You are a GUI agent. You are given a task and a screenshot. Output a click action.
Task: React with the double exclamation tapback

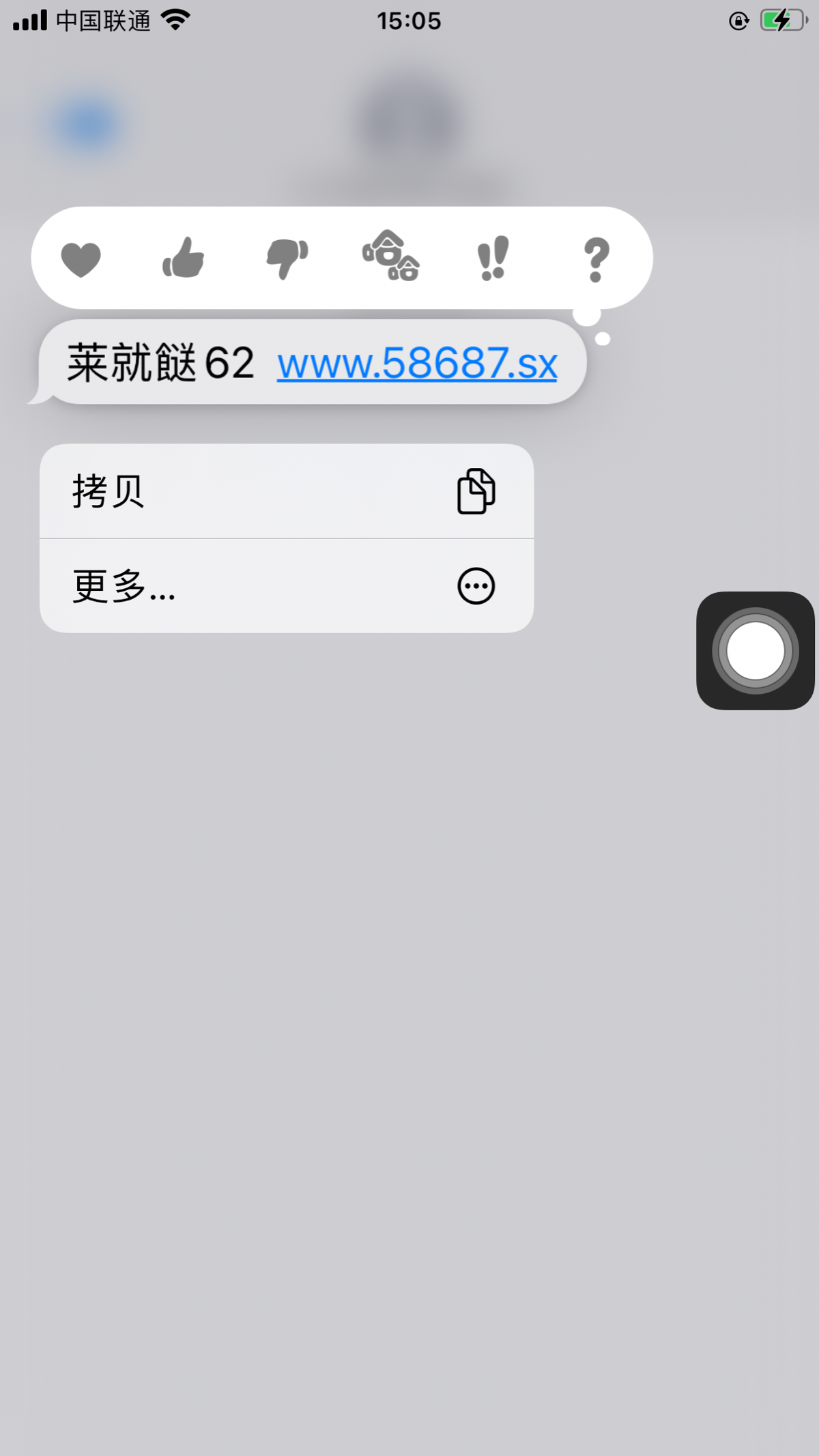pos(493,258)
